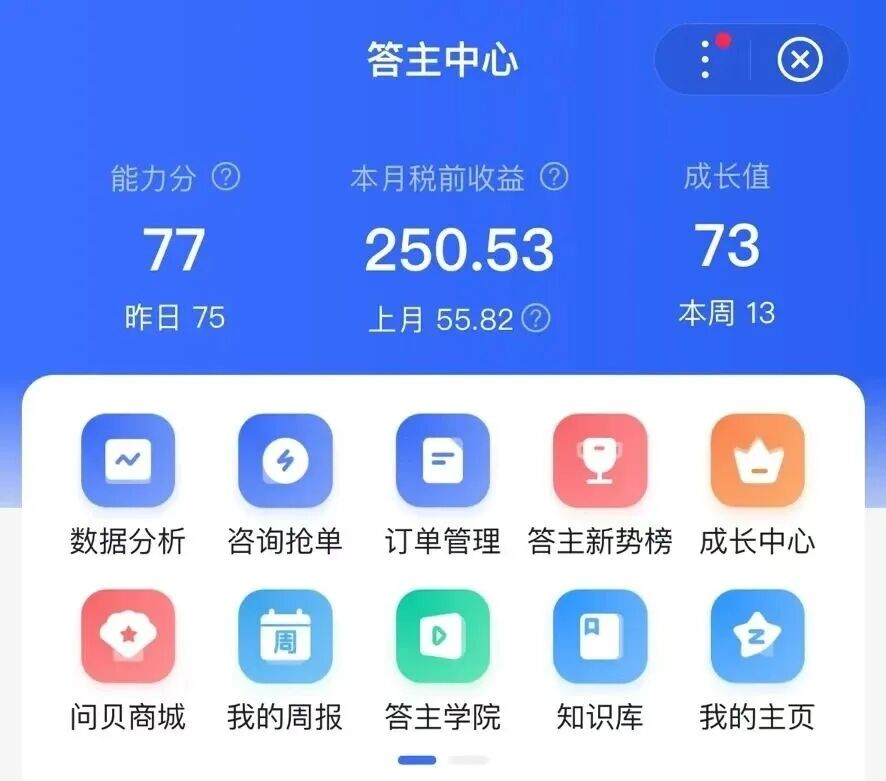Viewport: 886px width, 781px height.
Task: View 答主新势榜 ranking
Action: coord(600,461)
